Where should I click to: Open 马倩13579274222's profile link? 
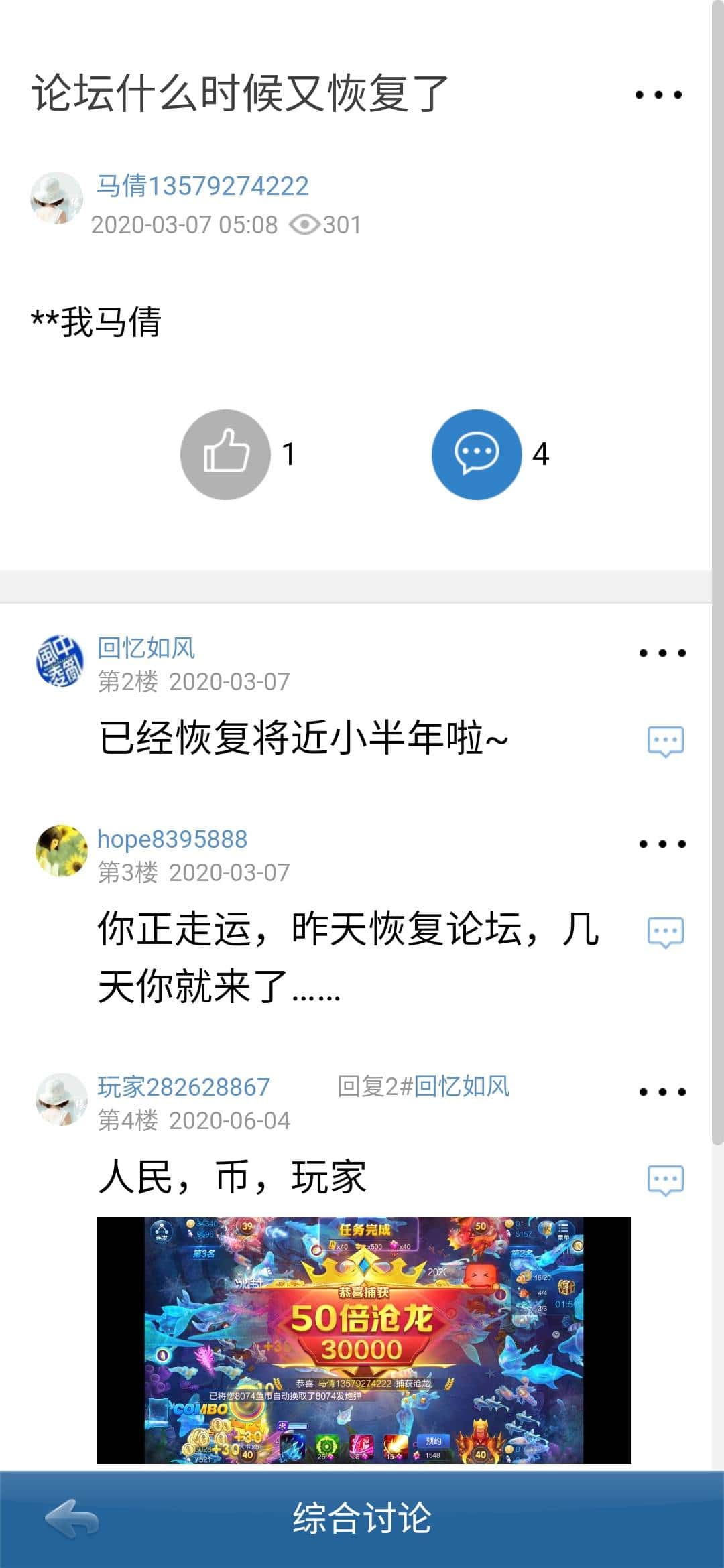click(x=201, y=186)
